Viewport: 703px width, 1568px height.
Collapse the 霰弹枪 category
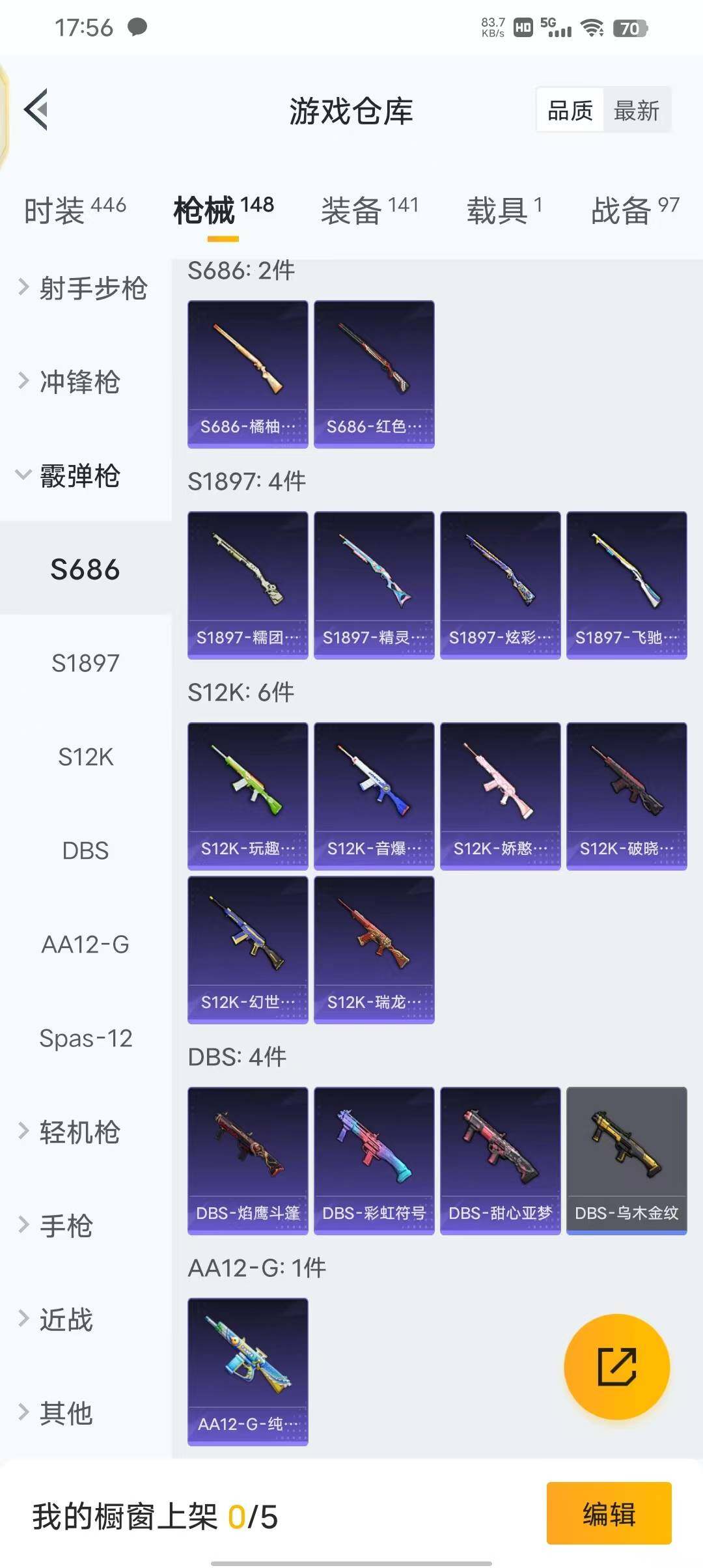(x=79, y=475)
